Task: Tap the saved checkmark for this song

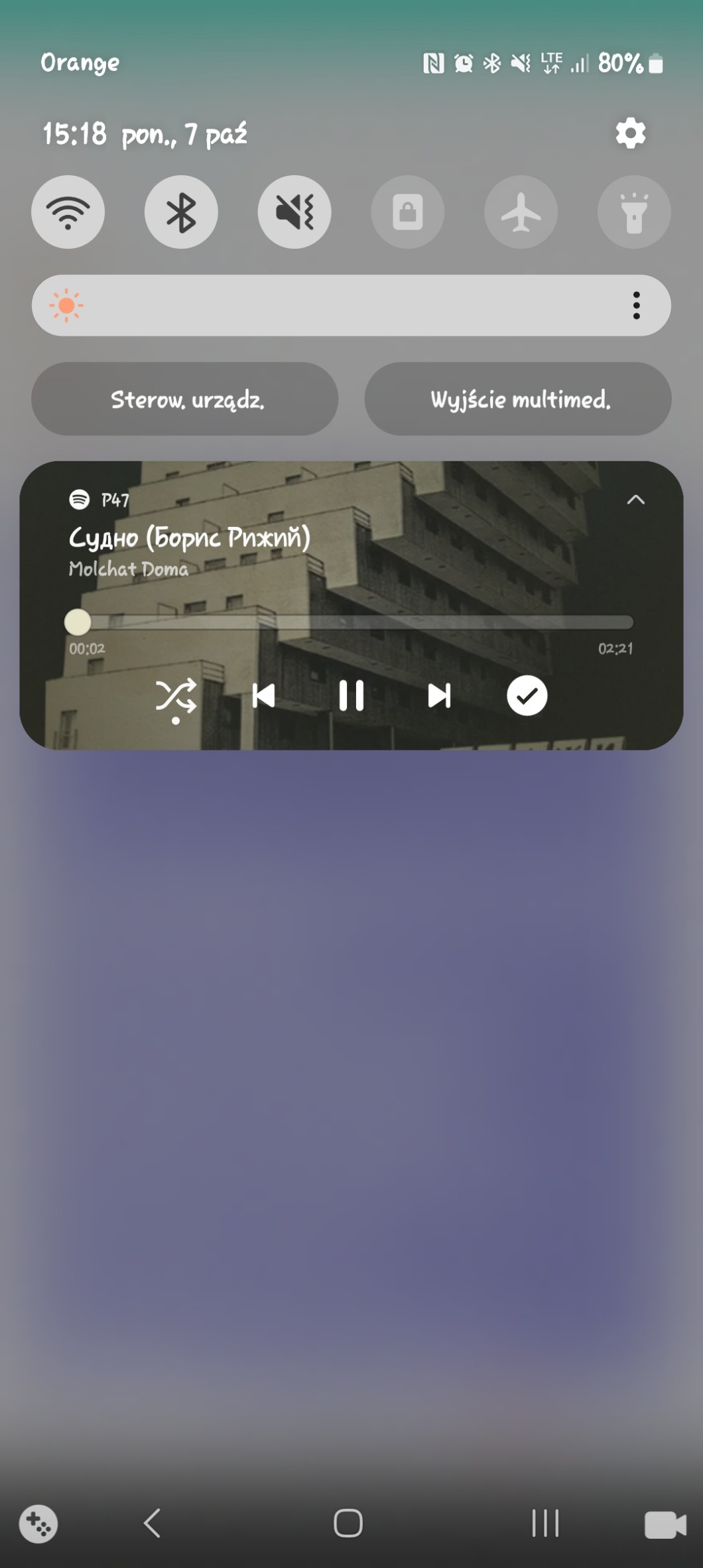Action: click(527, 695)
